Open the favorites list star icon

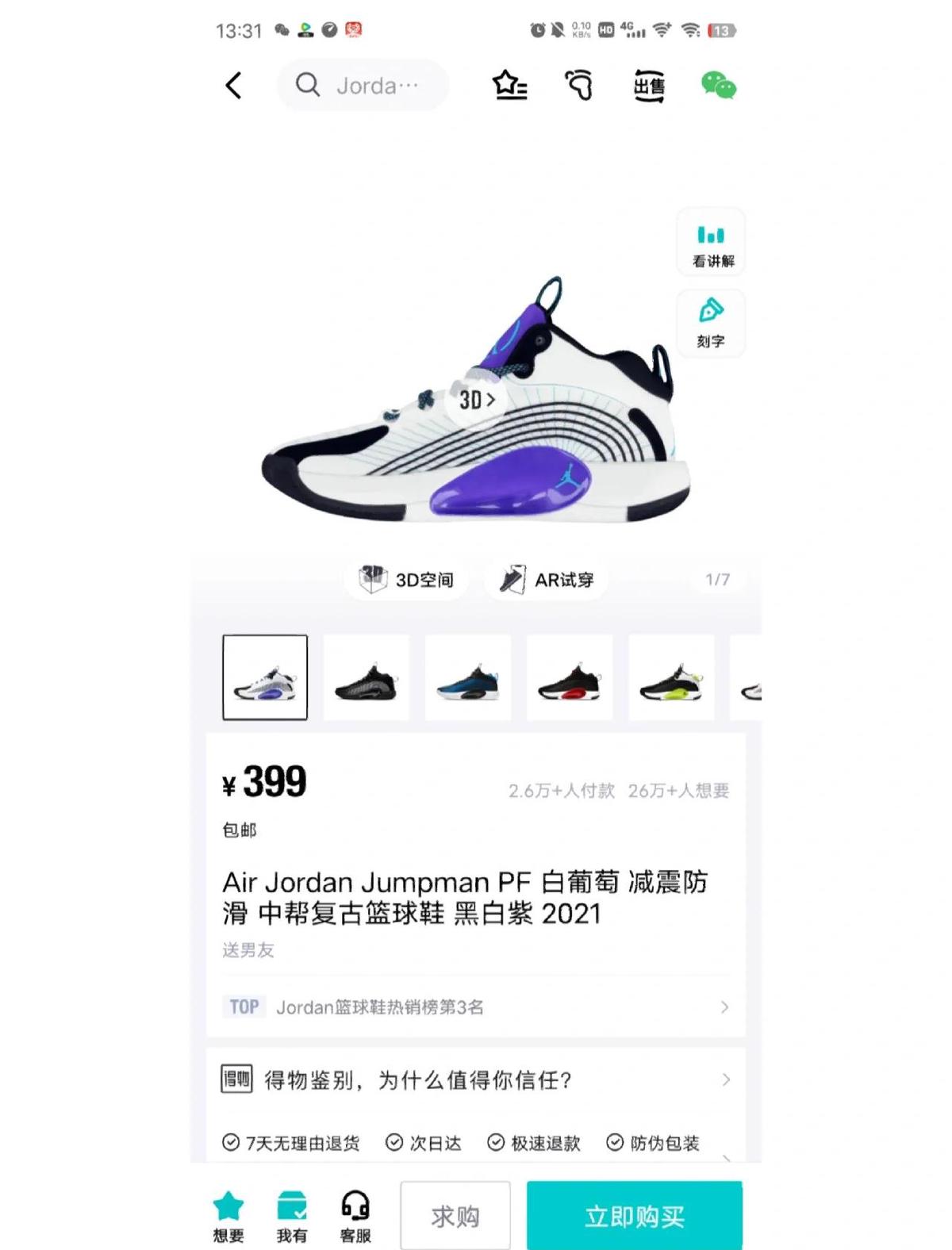(509, 86)
